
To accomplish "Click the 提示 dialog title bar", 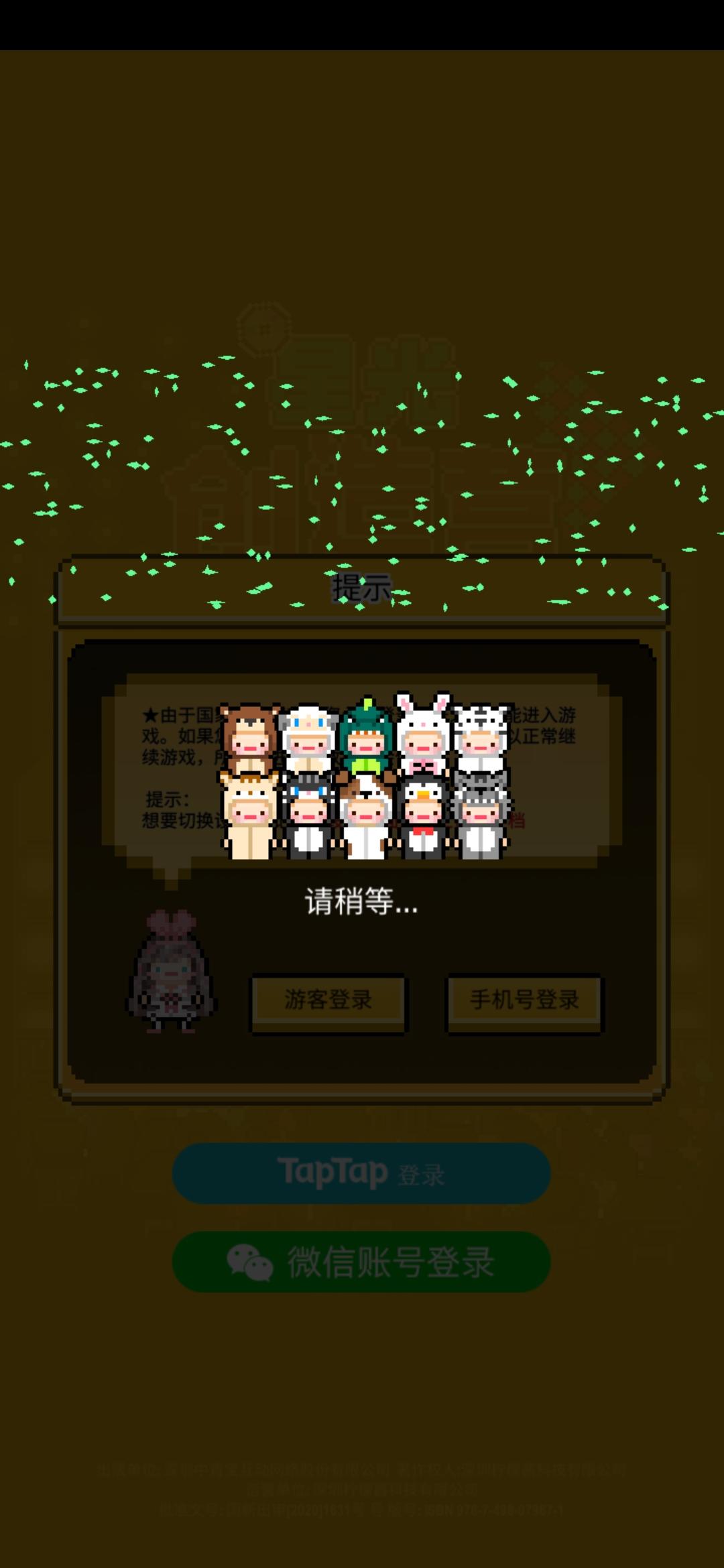I will (x=361, y=588).
